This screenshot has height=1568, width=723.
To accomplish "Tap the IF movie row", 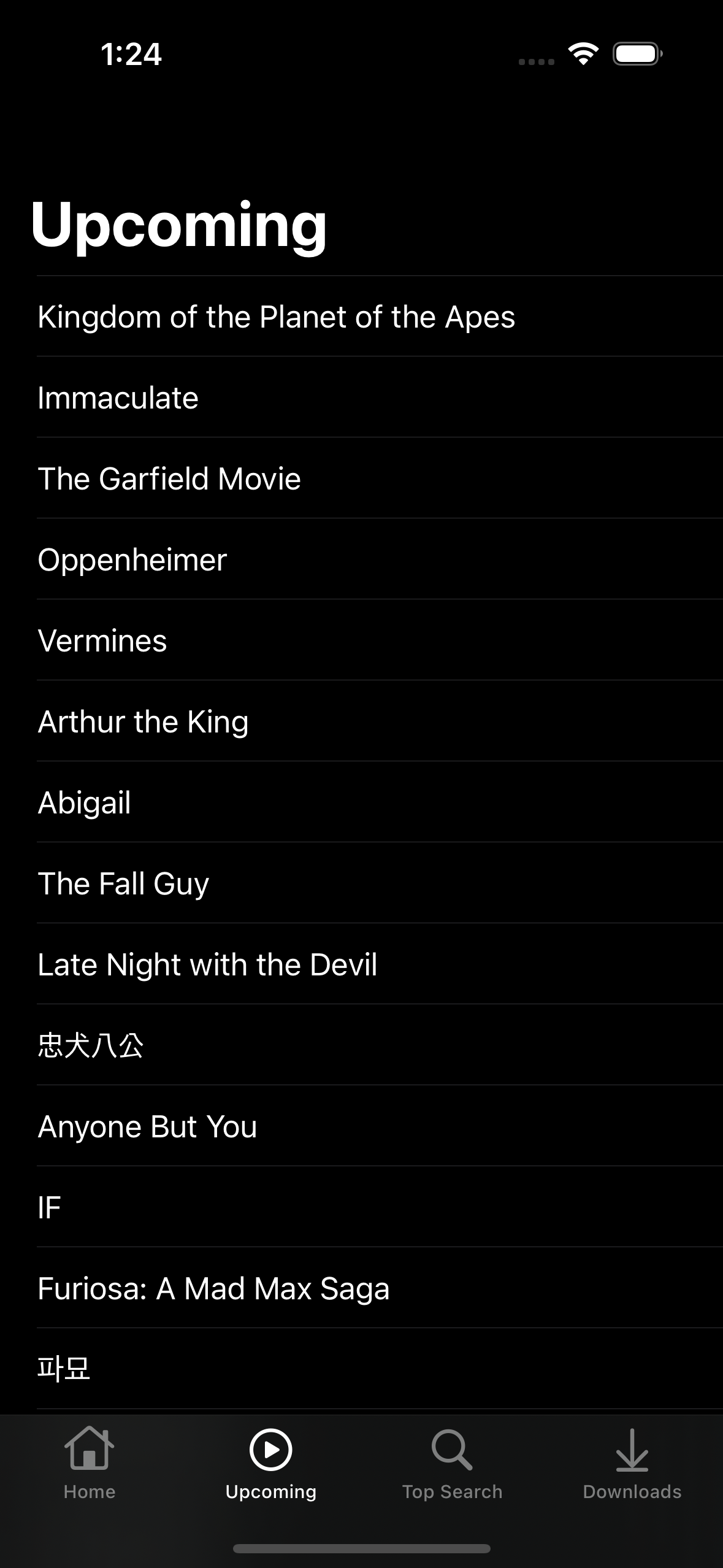I will [361, 1207].
